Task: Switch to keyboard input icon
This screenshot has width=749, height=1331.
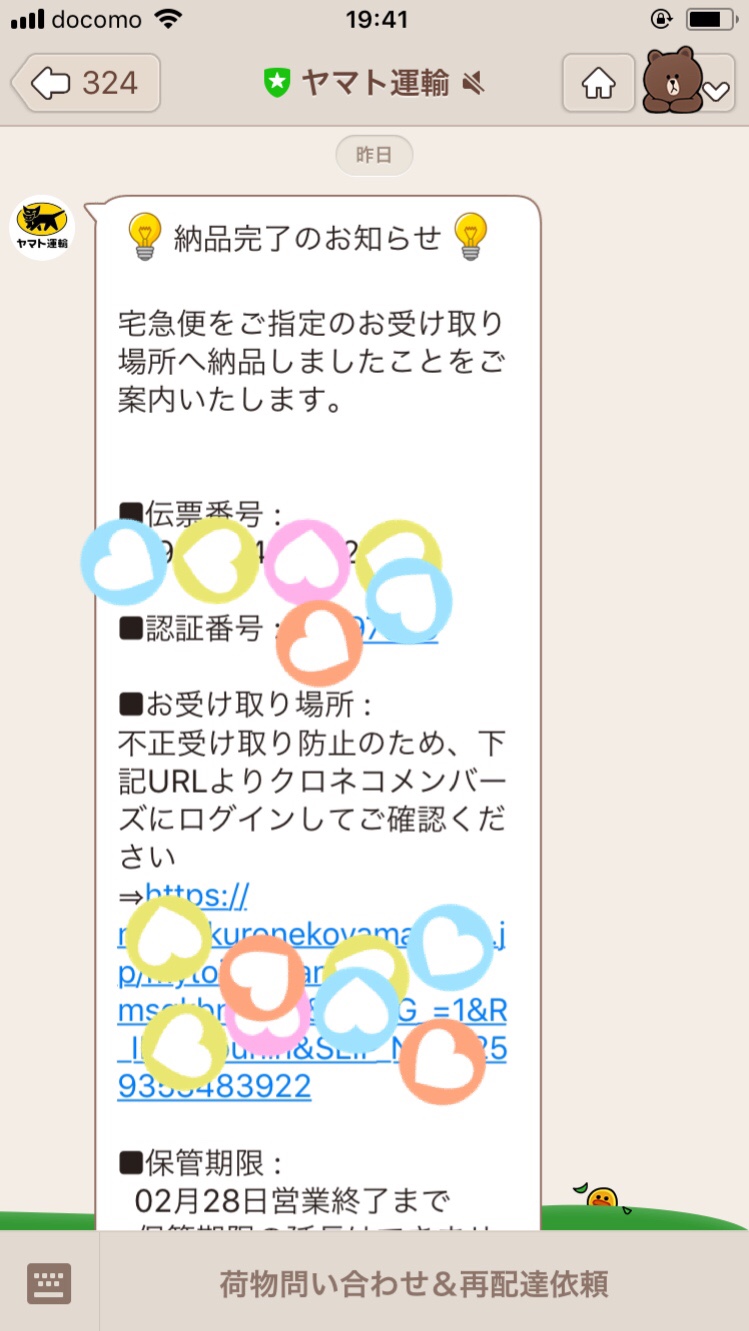Action: [x=49, y=1283]
